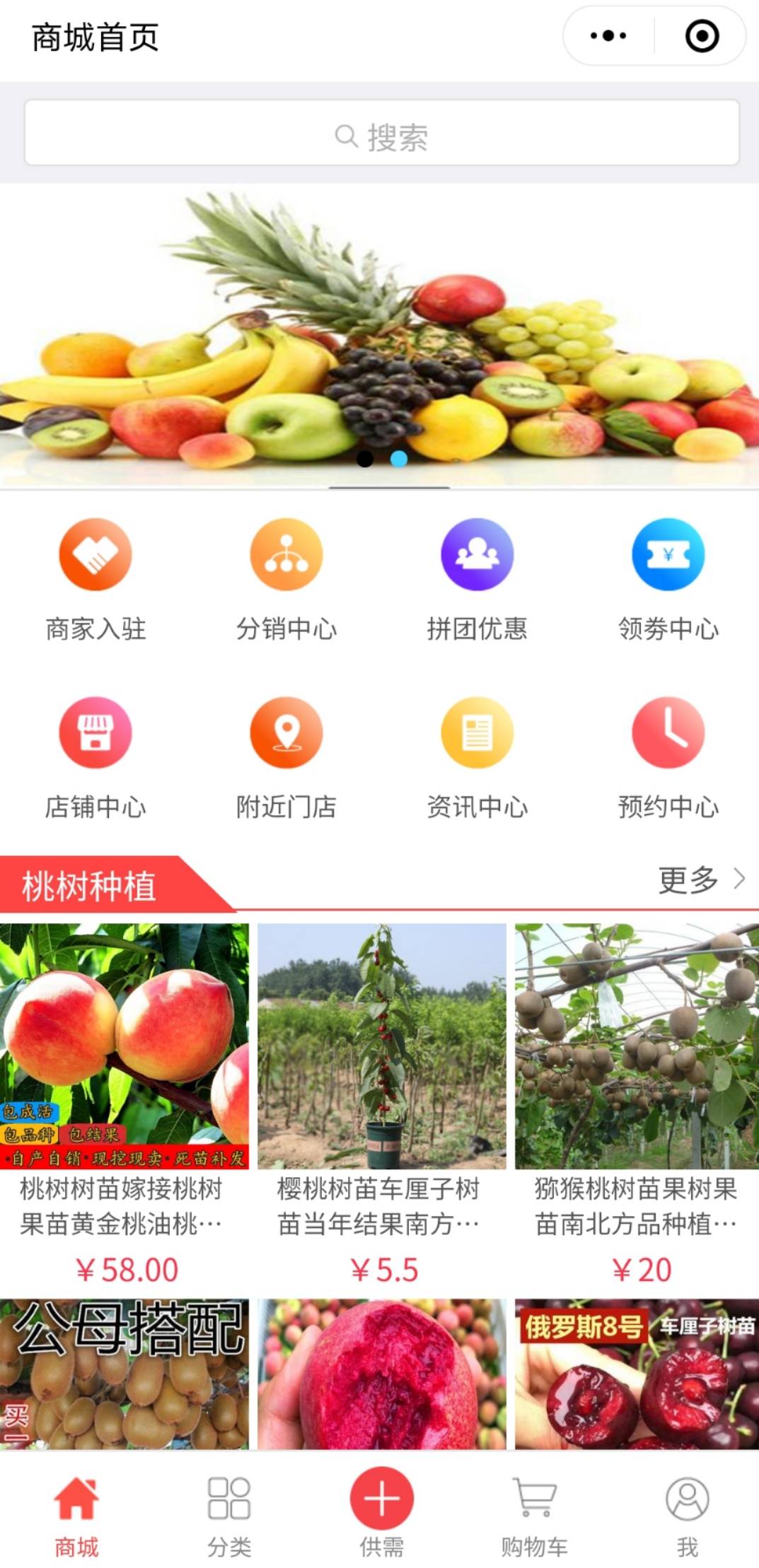Screen dimensions: 759x1568
Task: Tap the red plus 供需 button
Action: click(381, 1499)
